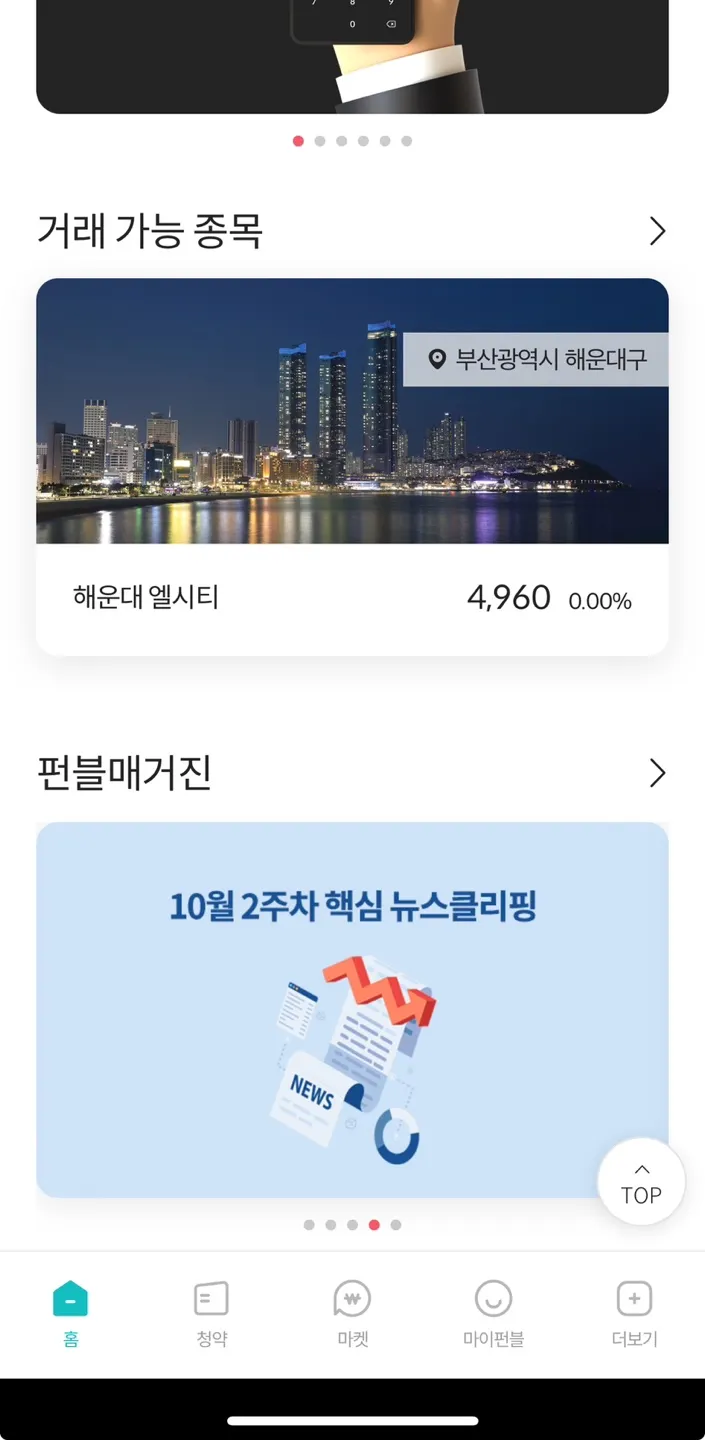Open the 거래 가능 종목 list arrow

point(656,232)
